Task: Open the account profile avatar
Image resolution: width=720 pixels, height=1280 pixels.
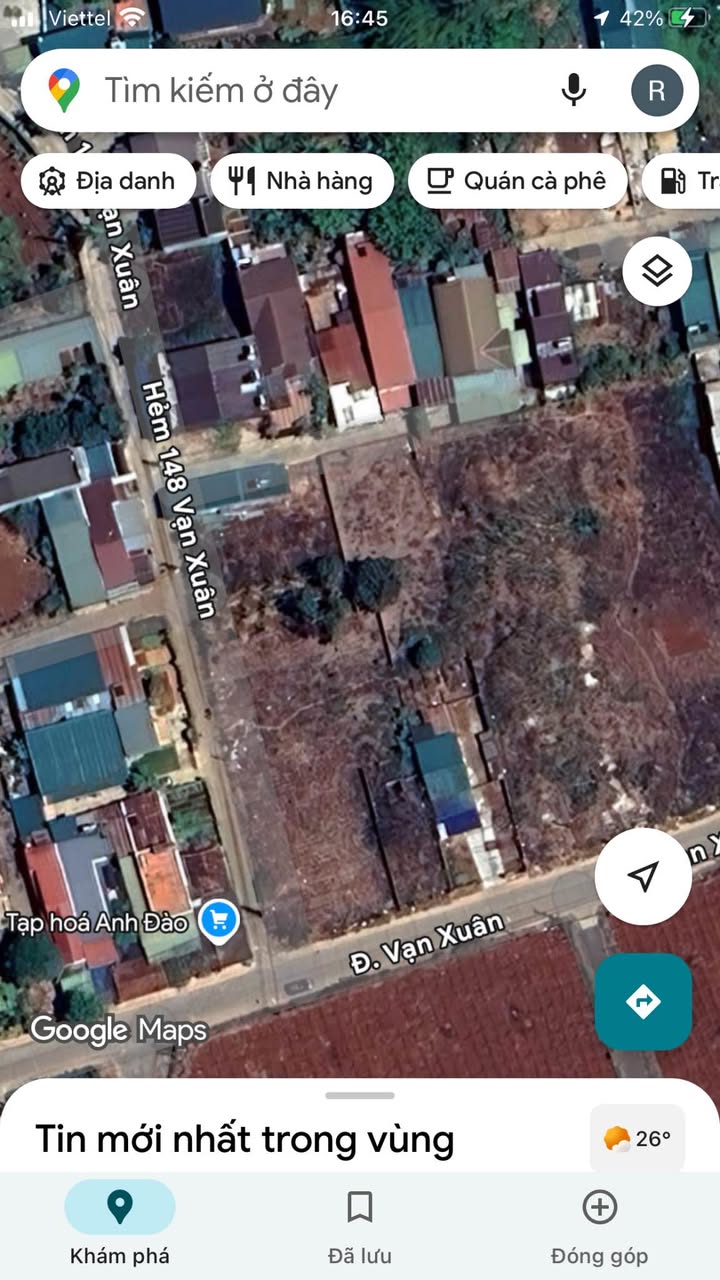Action: (657, 91)
